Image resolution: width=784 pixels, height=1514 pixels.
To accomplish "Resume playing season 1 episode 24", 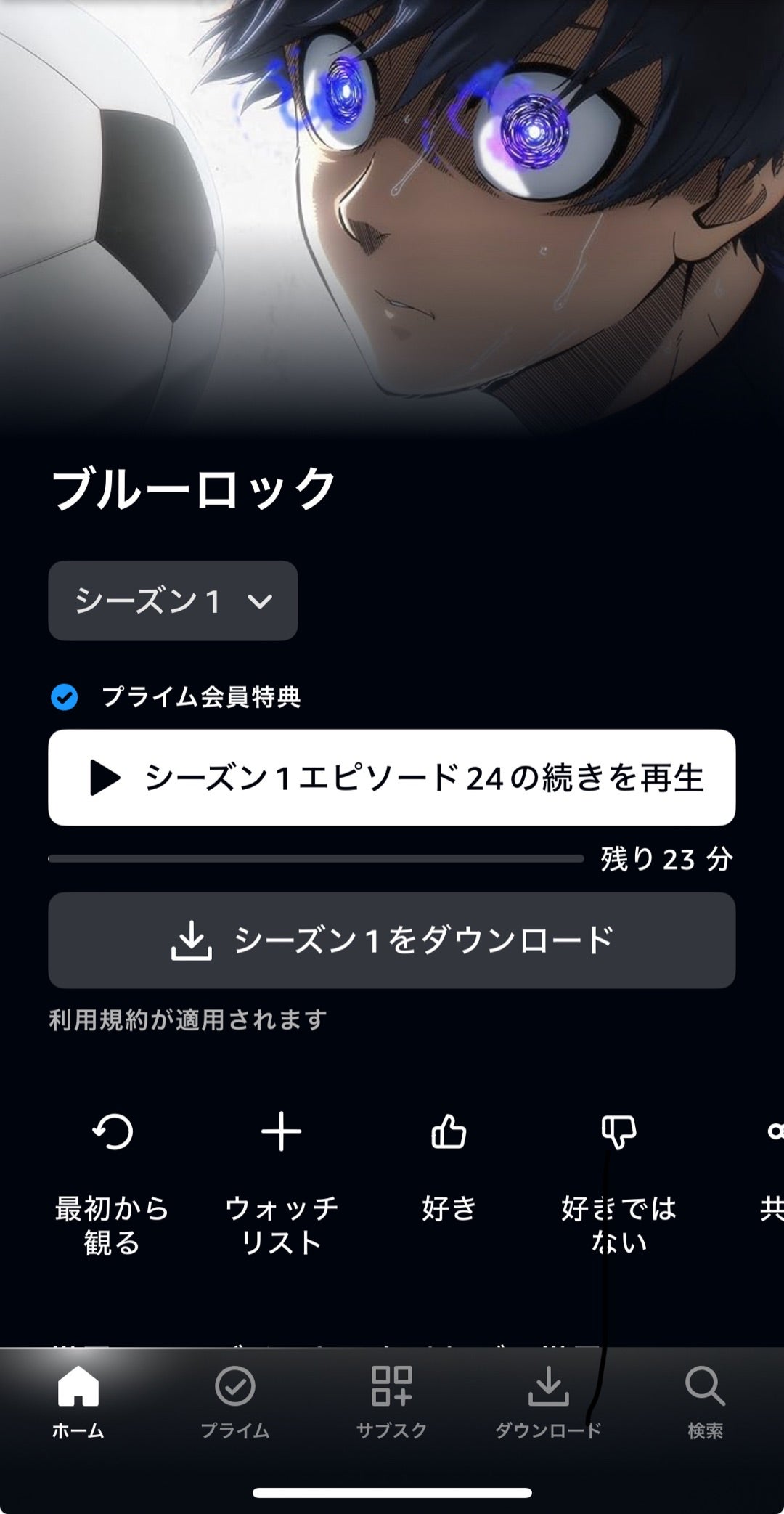I will click(x=392, y=778).
